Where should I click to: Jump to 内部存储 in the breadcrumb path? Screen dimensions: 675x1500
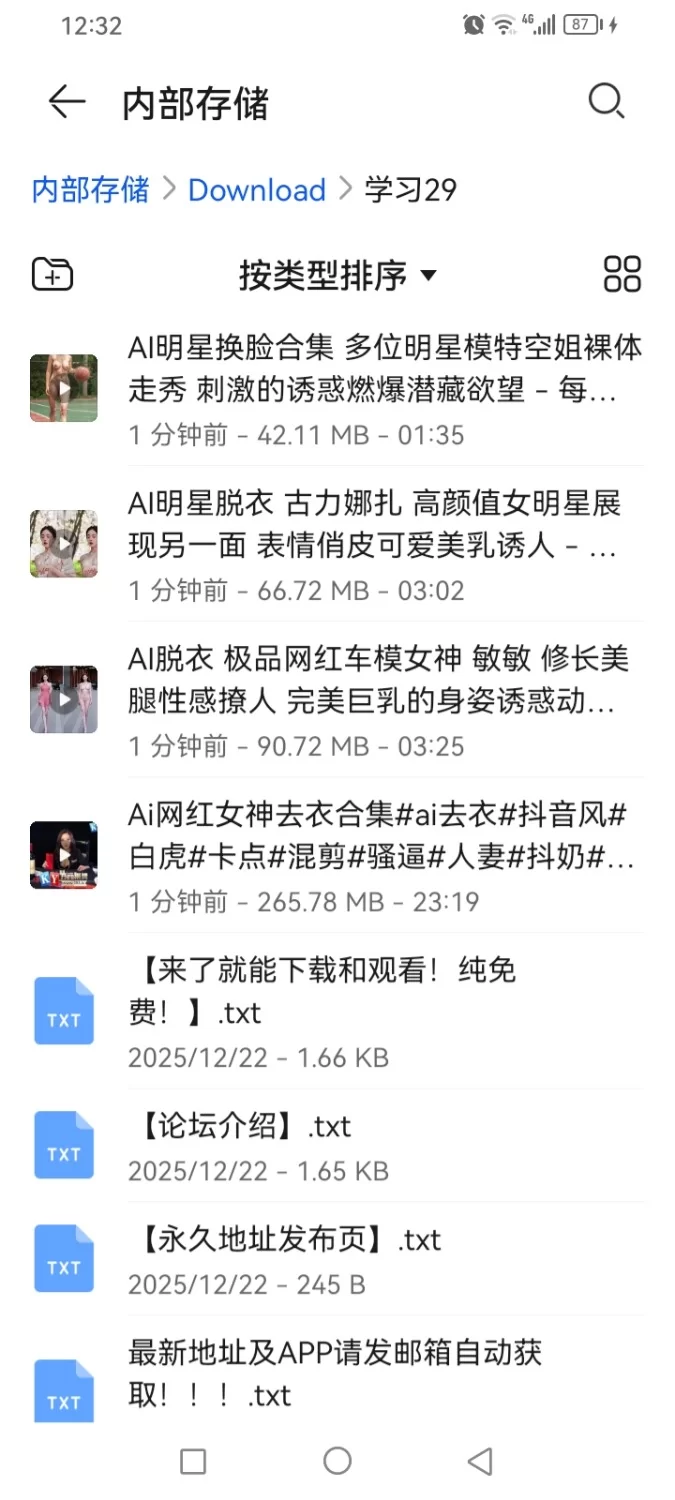pos(90,189)
